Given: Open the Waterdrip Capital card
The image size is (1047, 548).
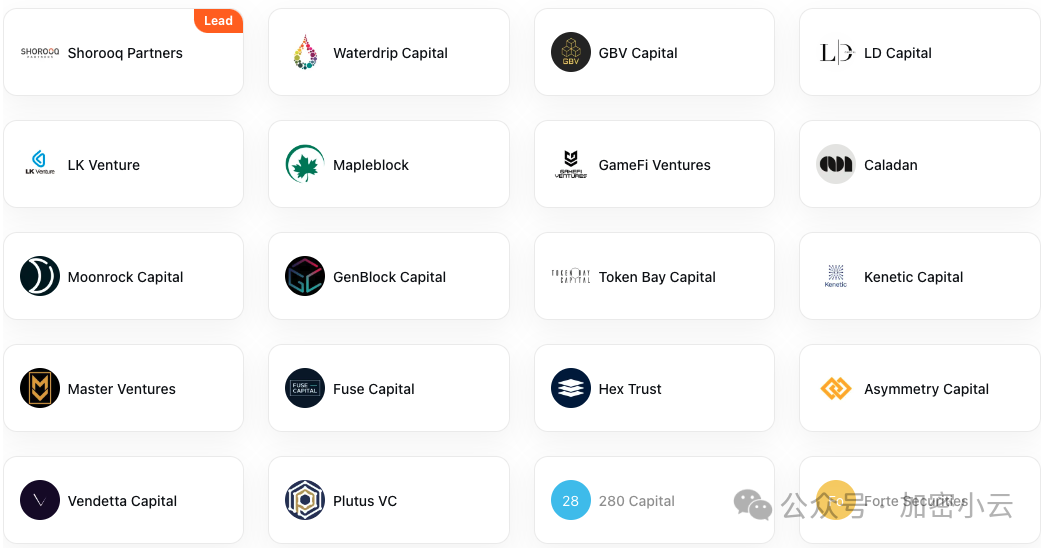Looking at the screenshot, I should [389, 53].
